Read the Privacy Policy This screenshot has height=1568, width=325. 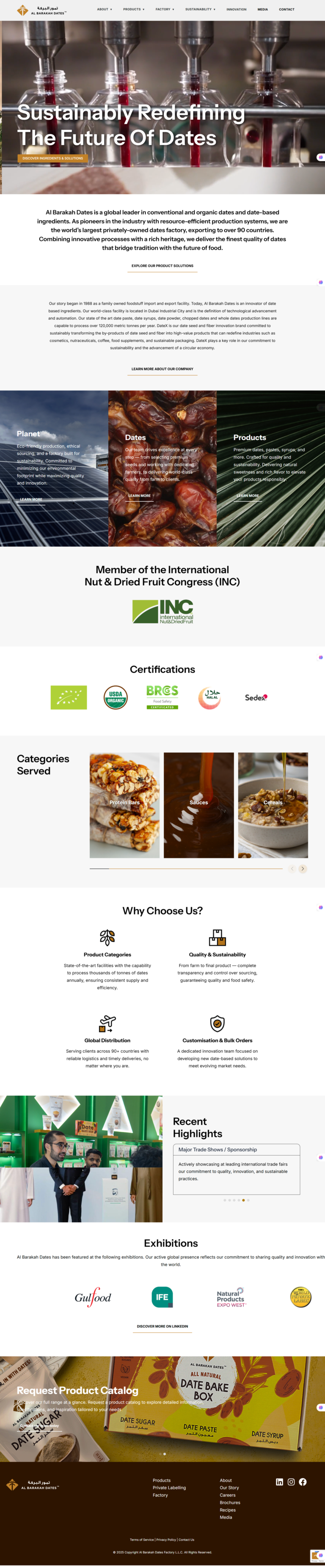[x=166, y=1540]
